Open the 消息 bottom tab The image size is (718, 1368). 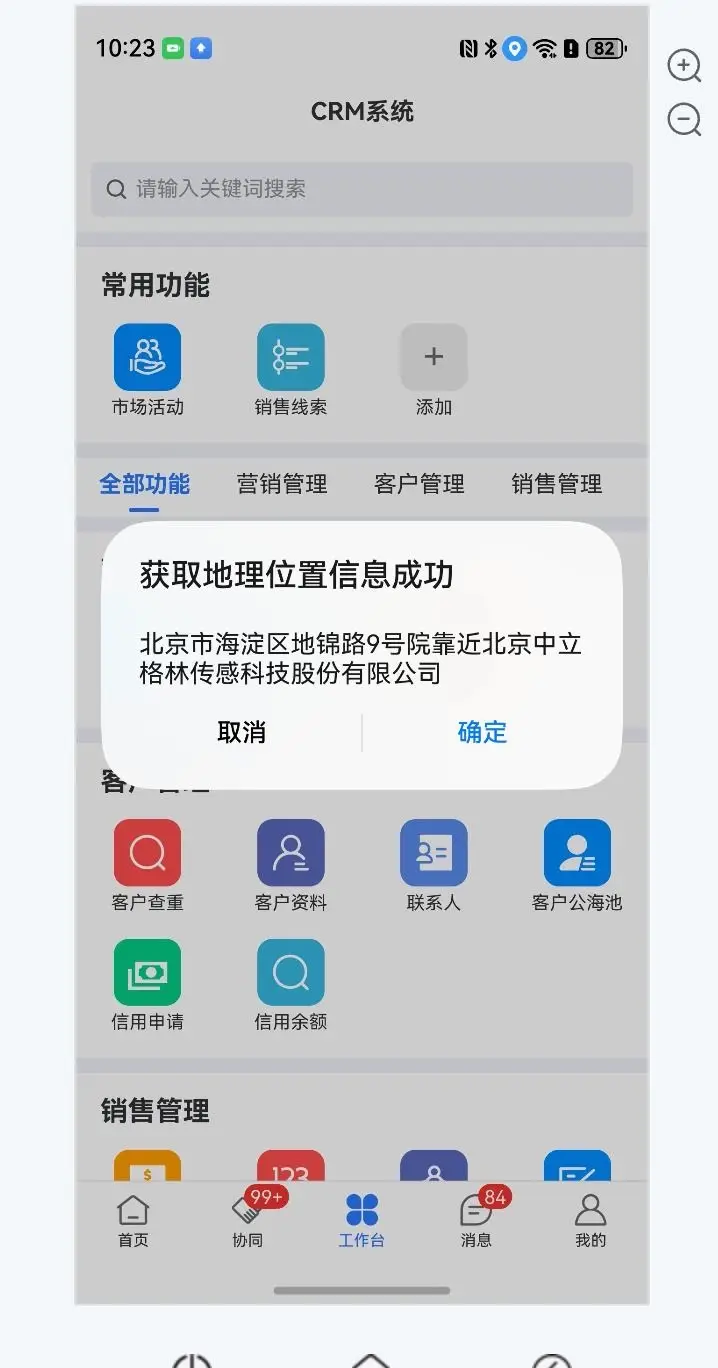tap(476, 1220)
